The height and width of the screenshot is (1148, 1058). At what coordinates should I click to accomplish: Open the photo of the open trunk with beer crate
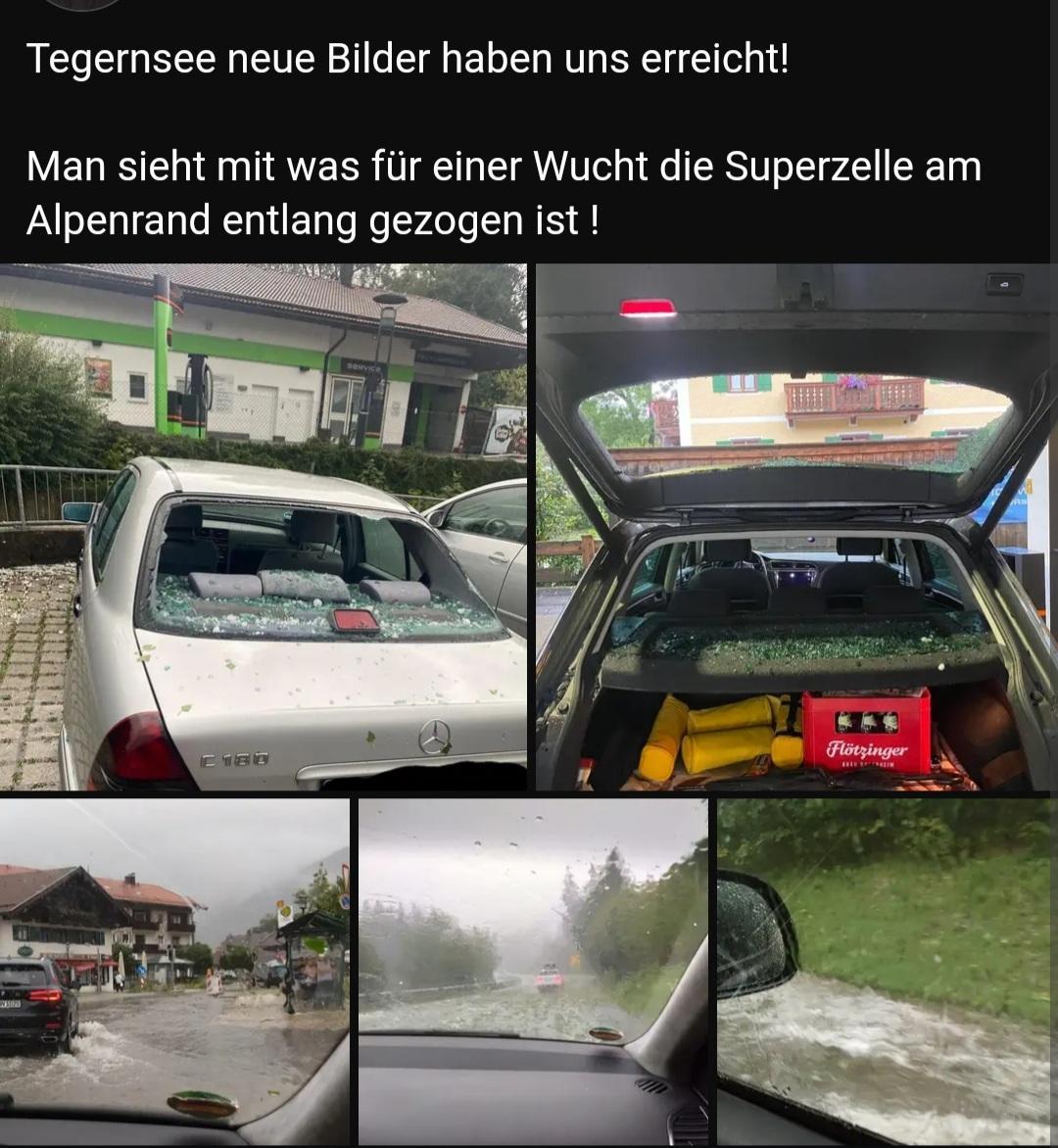pyautogui.click(x=796, y=527)
